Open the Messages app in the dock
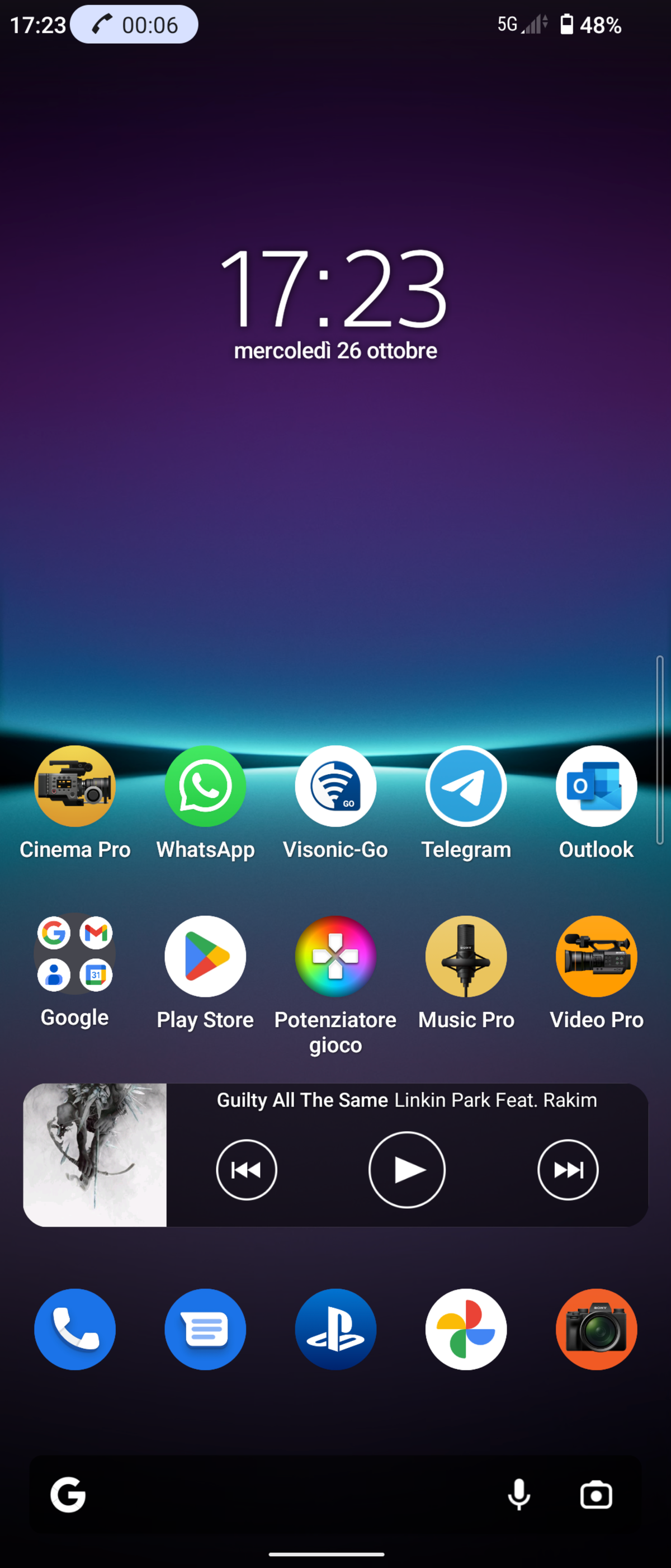 point(205,1329)
